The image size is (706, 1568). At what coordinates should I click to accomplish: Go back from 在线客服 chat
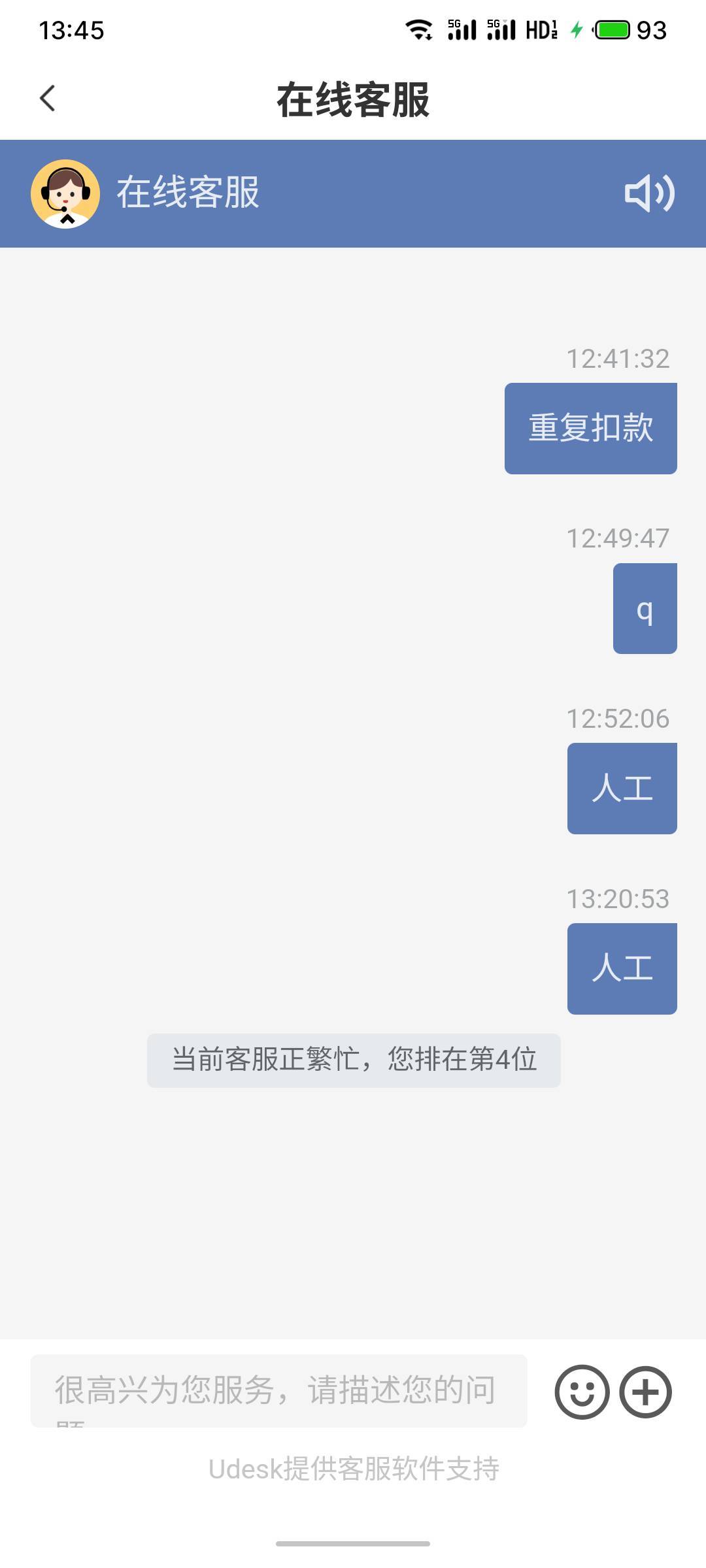point(48,99)
